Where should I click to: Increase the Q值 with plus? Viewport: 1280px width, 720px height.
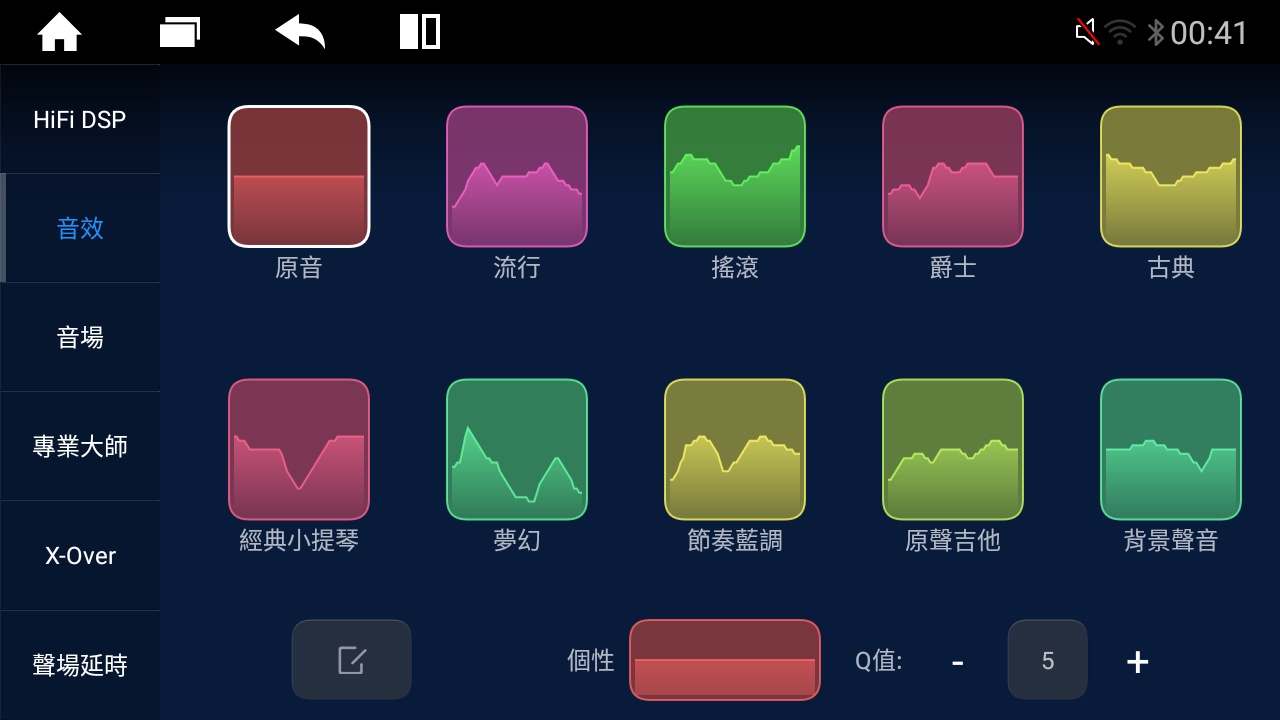(1137, 662)
